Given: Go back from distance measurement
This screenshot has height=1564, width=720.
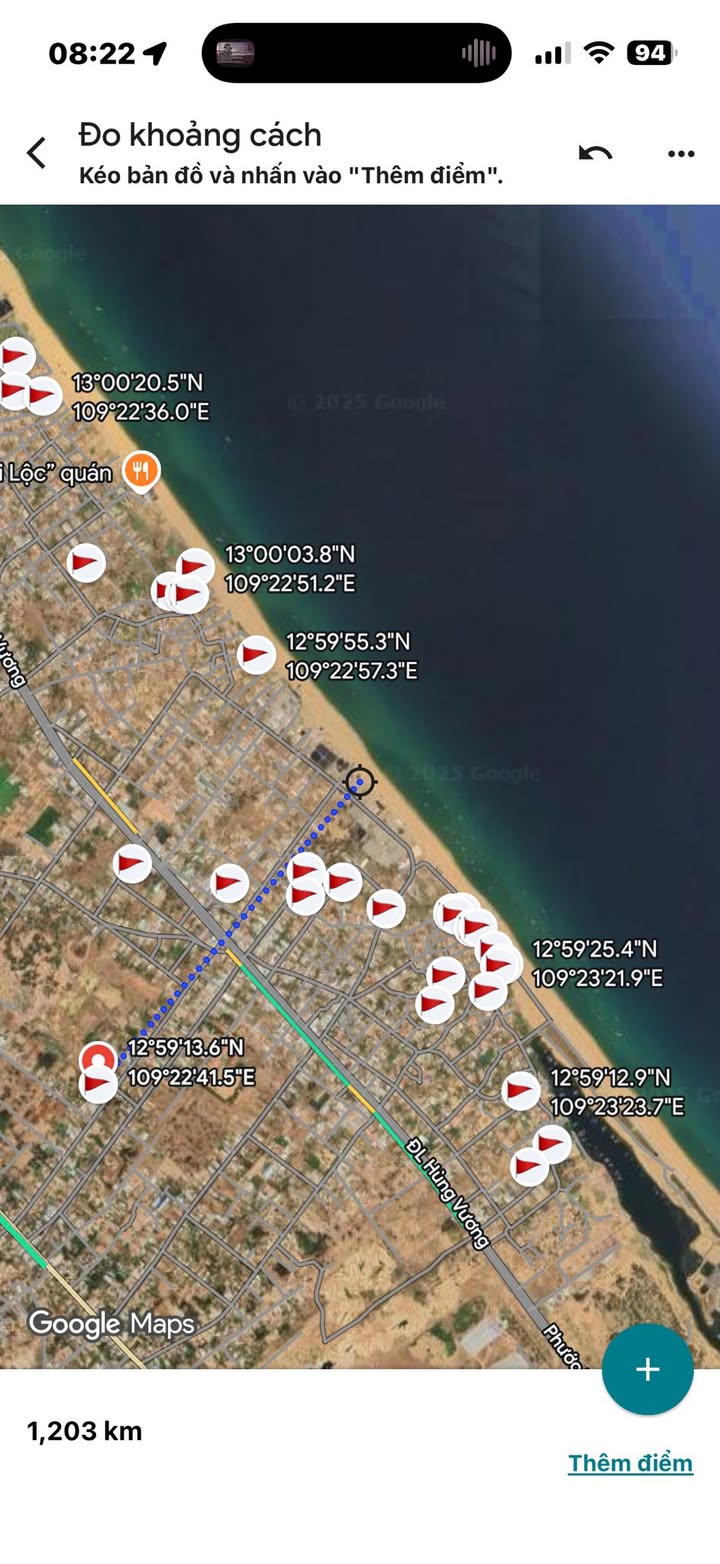Looking at the screenshot, I should [x=37, y=153].
